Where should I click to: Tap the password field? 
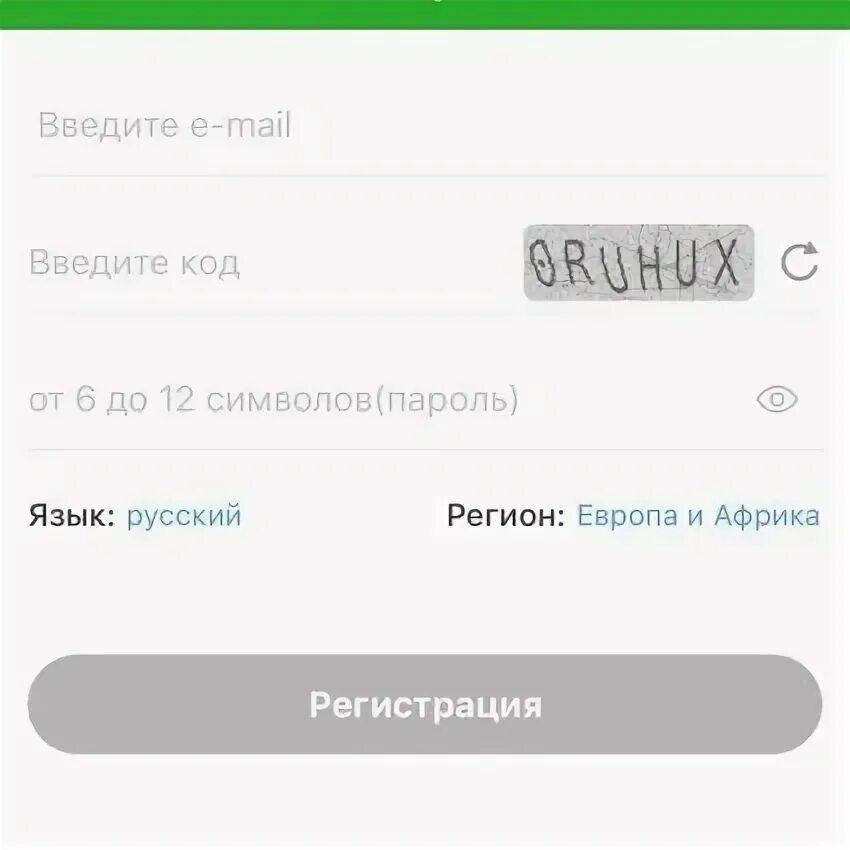click(x=379, y=400)
